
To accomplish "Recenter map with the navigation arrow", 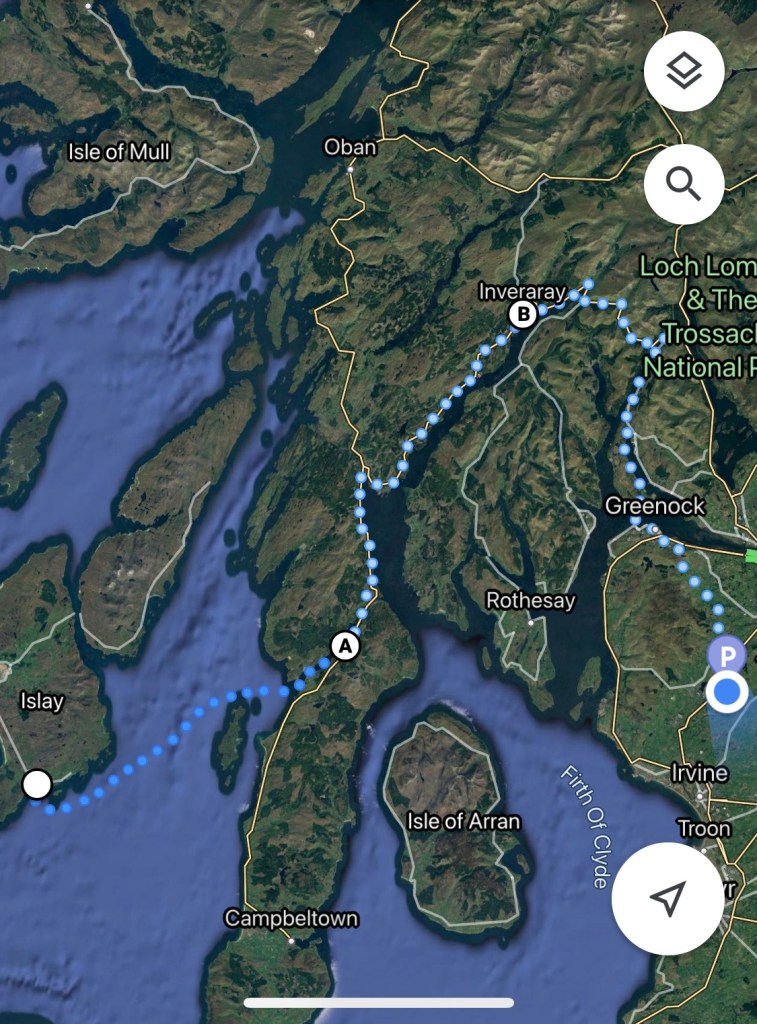I will pos(665,897).
